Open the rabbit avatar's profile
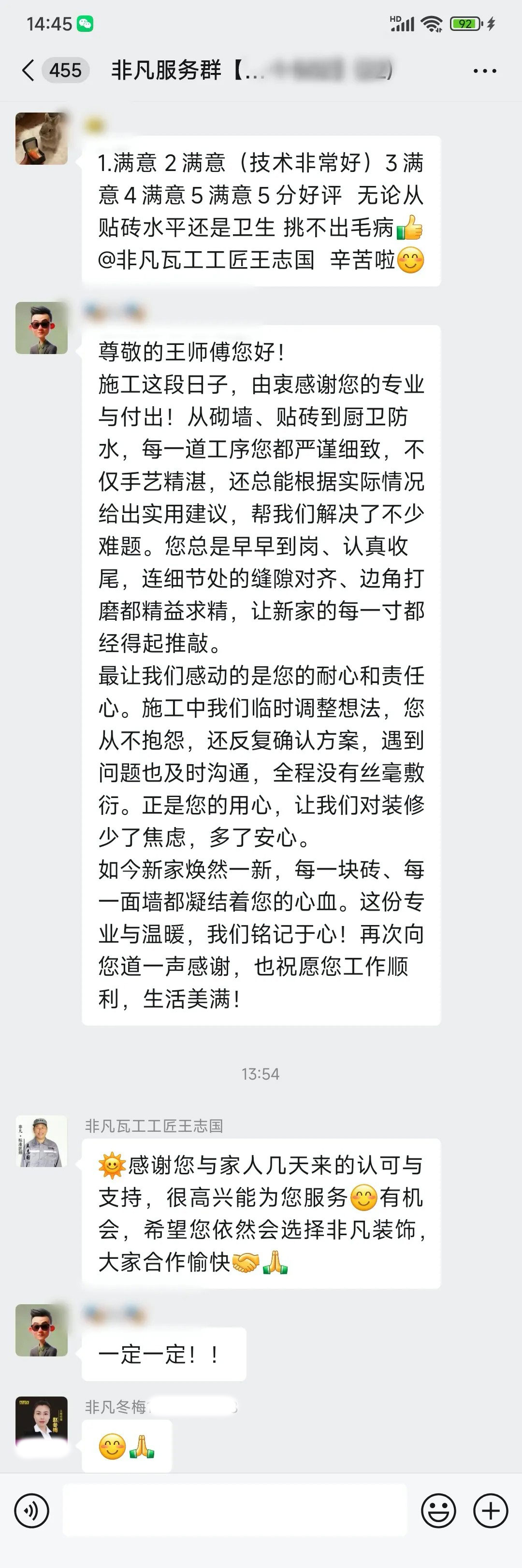Viewport: 522px width, 1568px height. tap(42, 139)
